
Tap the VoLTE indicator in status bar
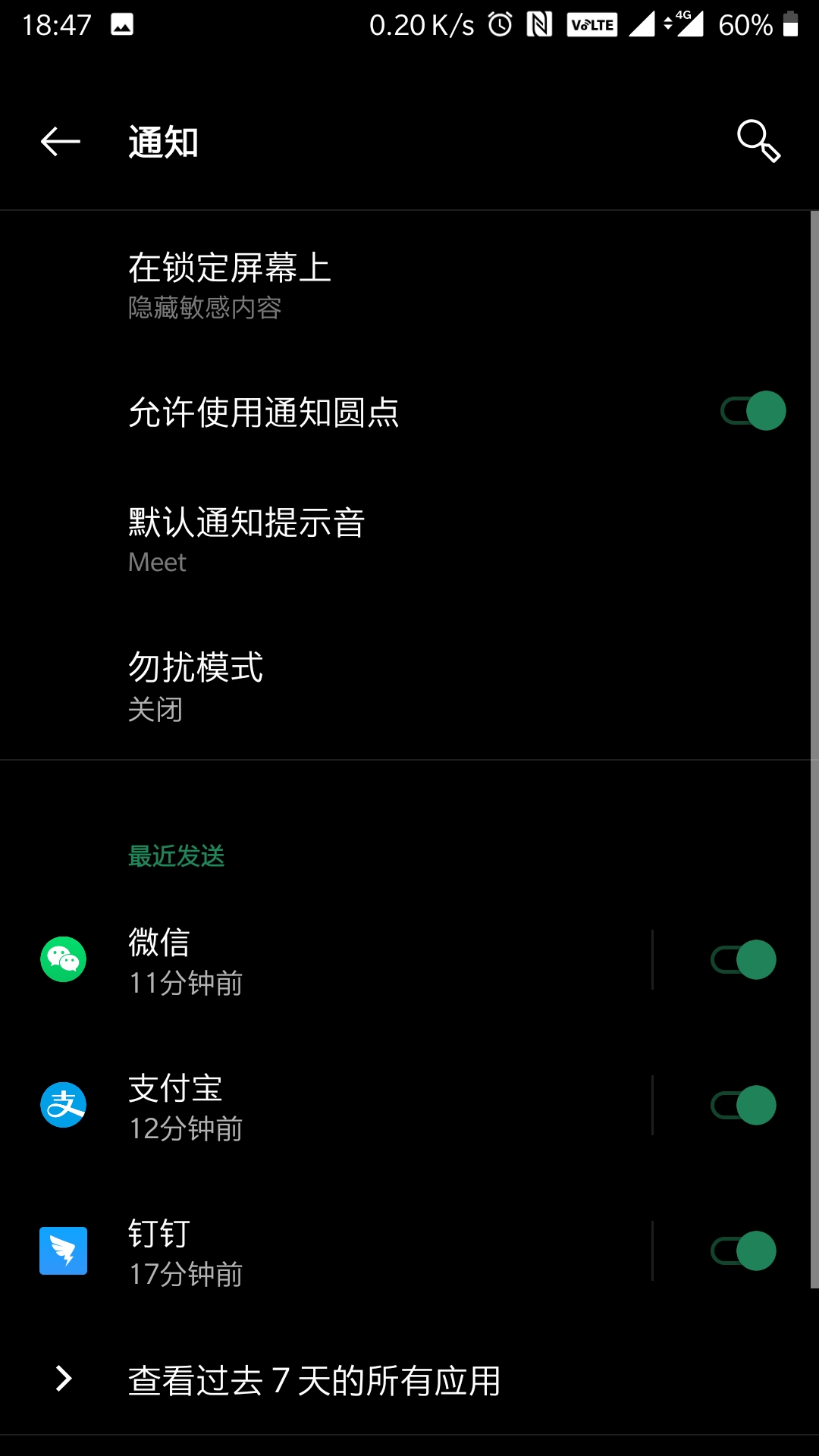[x=591, y=24]
